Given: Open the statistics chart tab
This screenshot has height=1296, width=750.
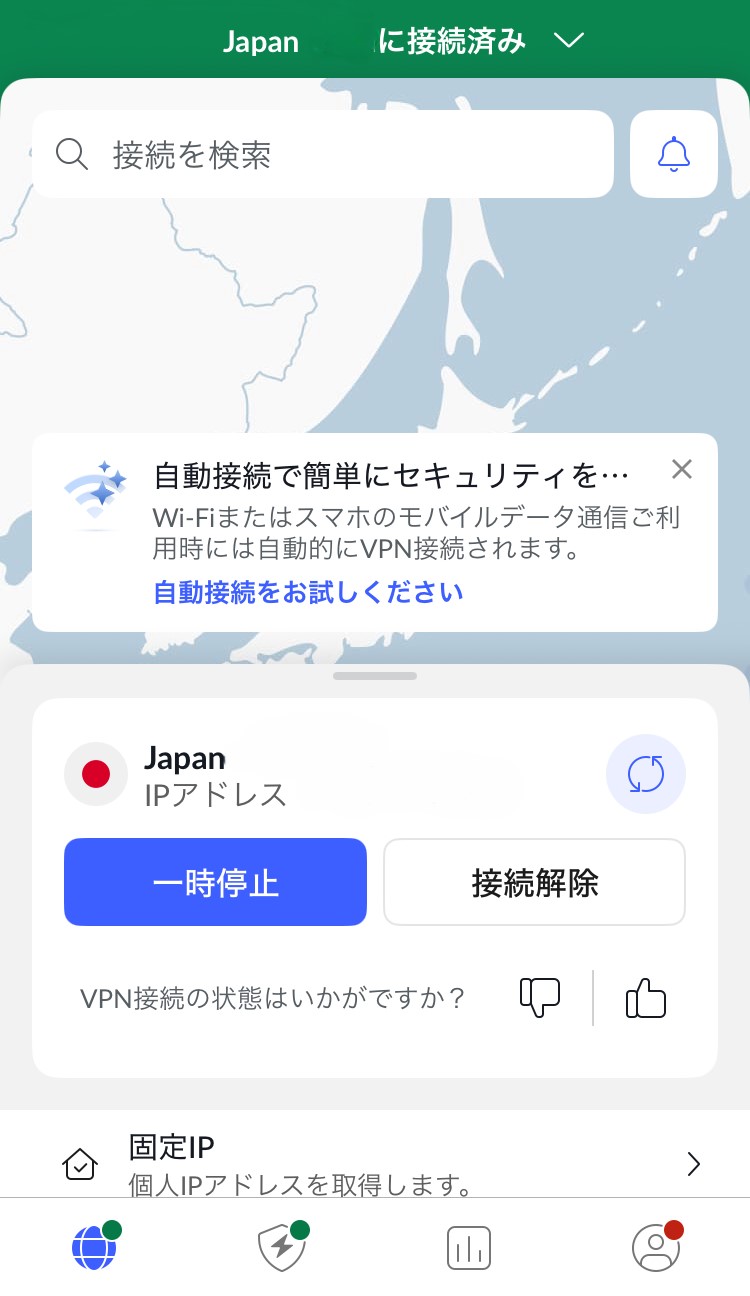Looking at the screenshot, I should [468, 1247].
